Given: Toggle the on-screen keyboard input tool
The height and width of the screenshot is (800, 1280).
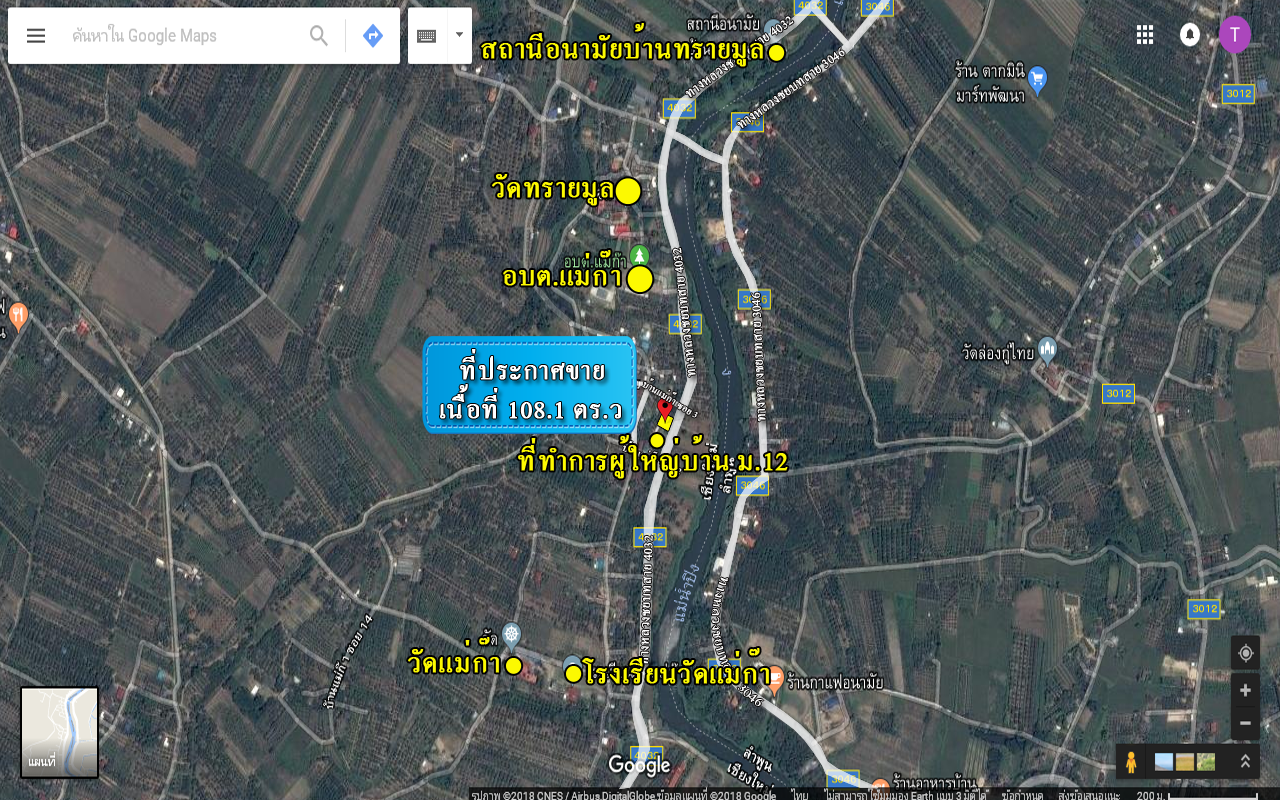Looking at the screenshot, I should (427, 36).
